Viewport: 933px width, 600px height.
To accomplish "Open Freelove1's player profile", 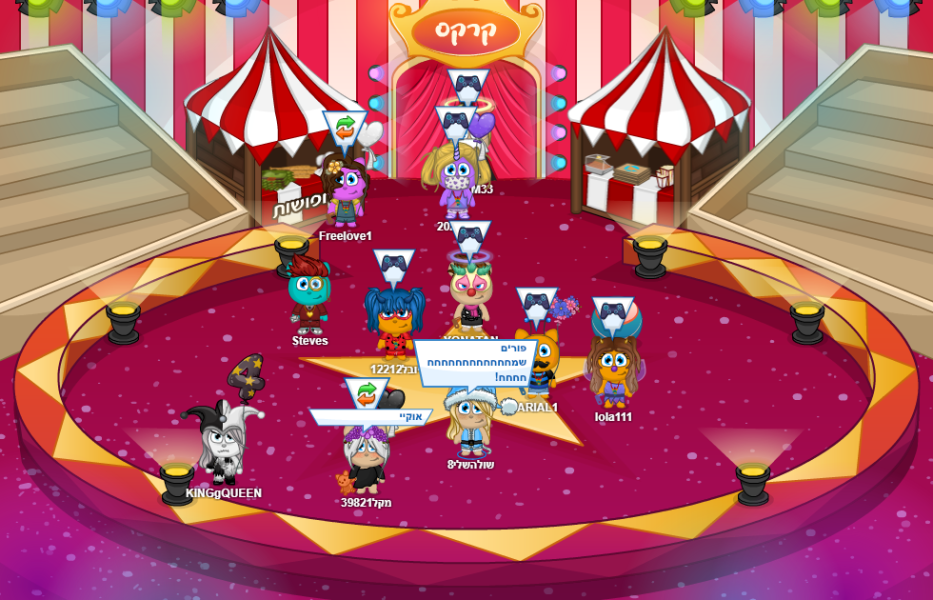I will point(346,195).
